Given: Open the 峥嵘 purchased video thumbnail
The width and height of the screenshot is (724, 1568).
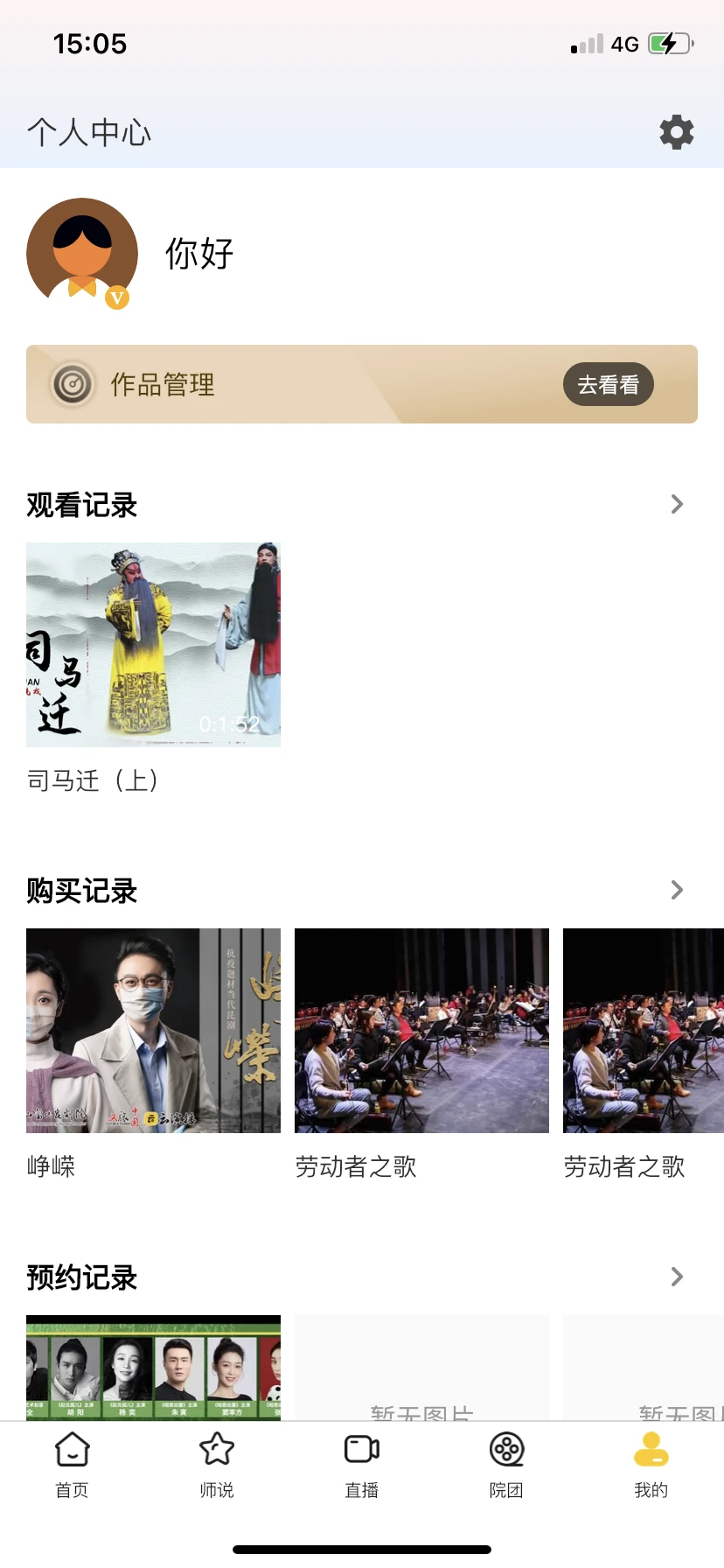Looking at the screenshot, I should tap(153, 1031).
